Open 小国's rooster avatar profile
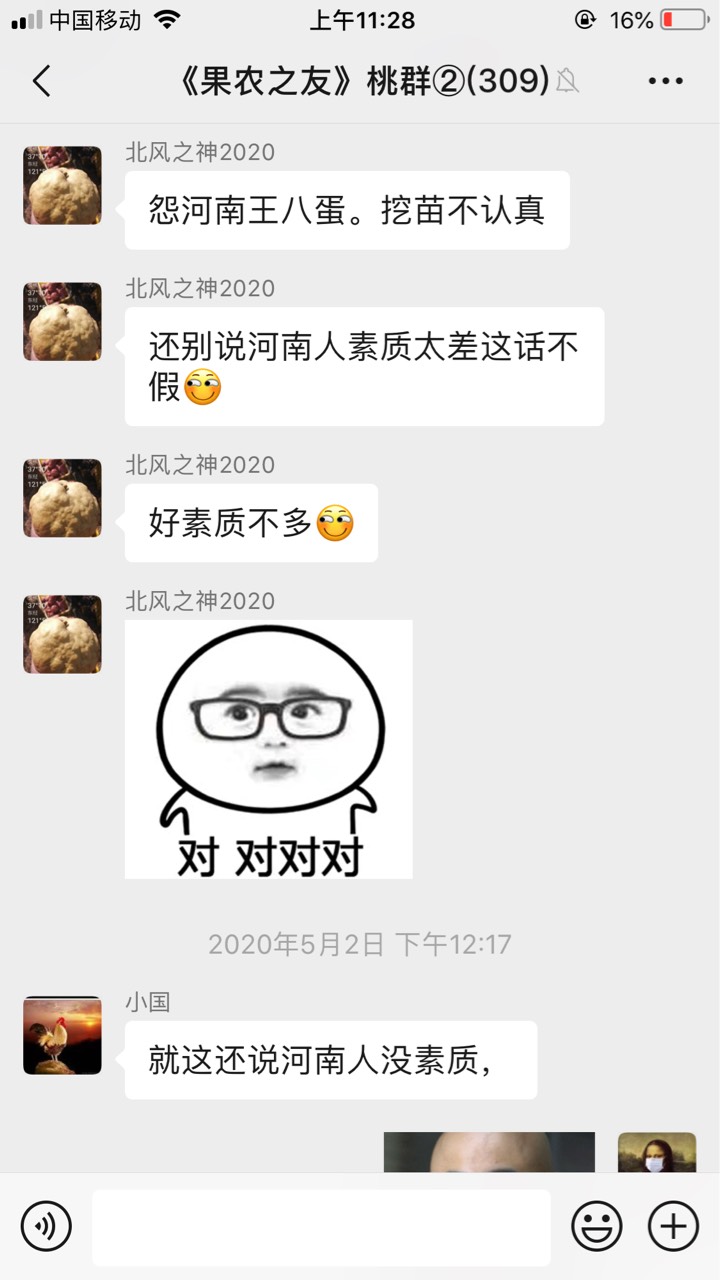 (x=62, y=1034)
